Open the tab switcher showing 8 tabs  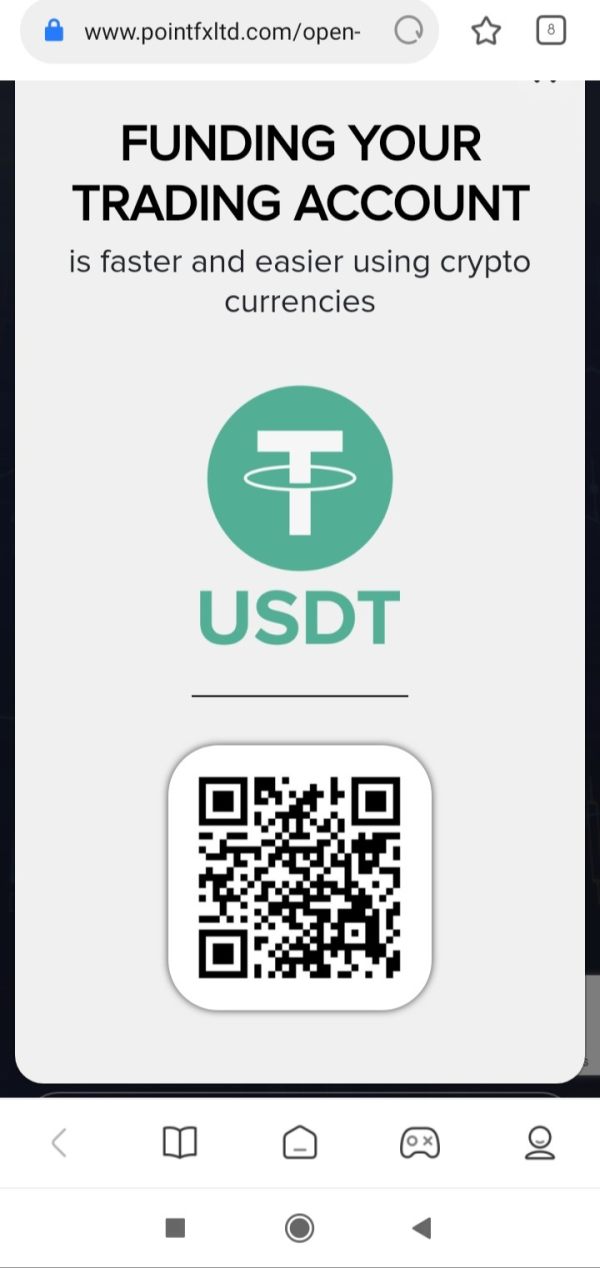[x=550, y=31]
